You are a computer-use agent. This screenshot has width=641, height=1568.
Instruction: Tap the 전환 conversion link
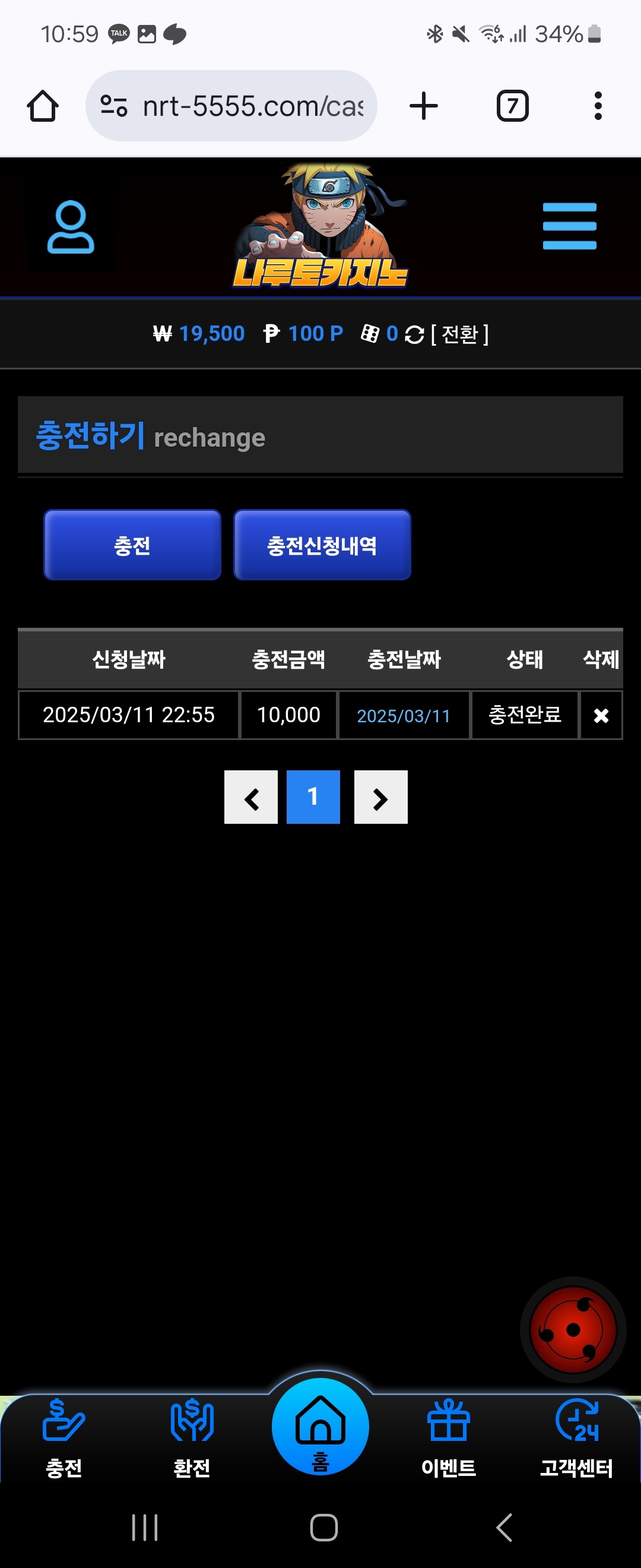(459, 334)
